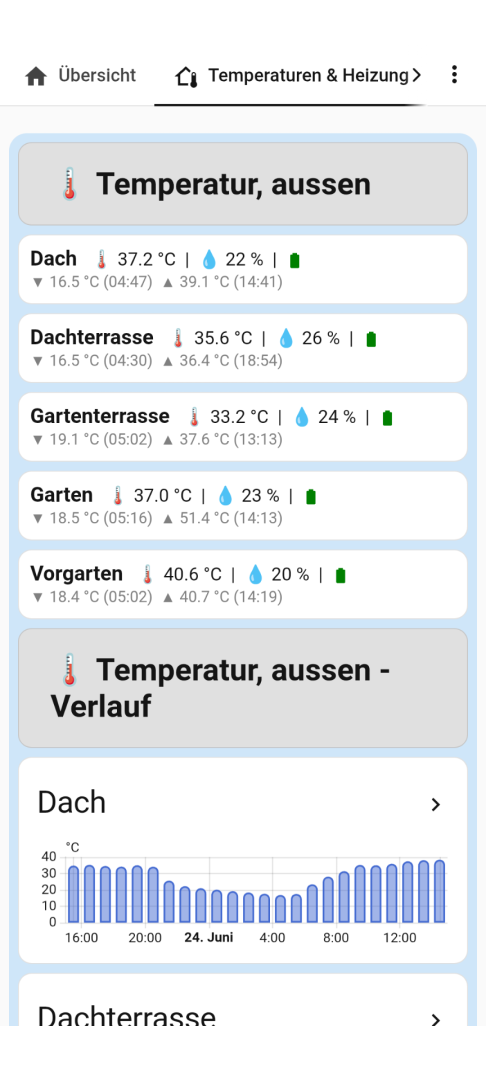
Task: Open Dach history via chevron
Action: click(435, 804)
